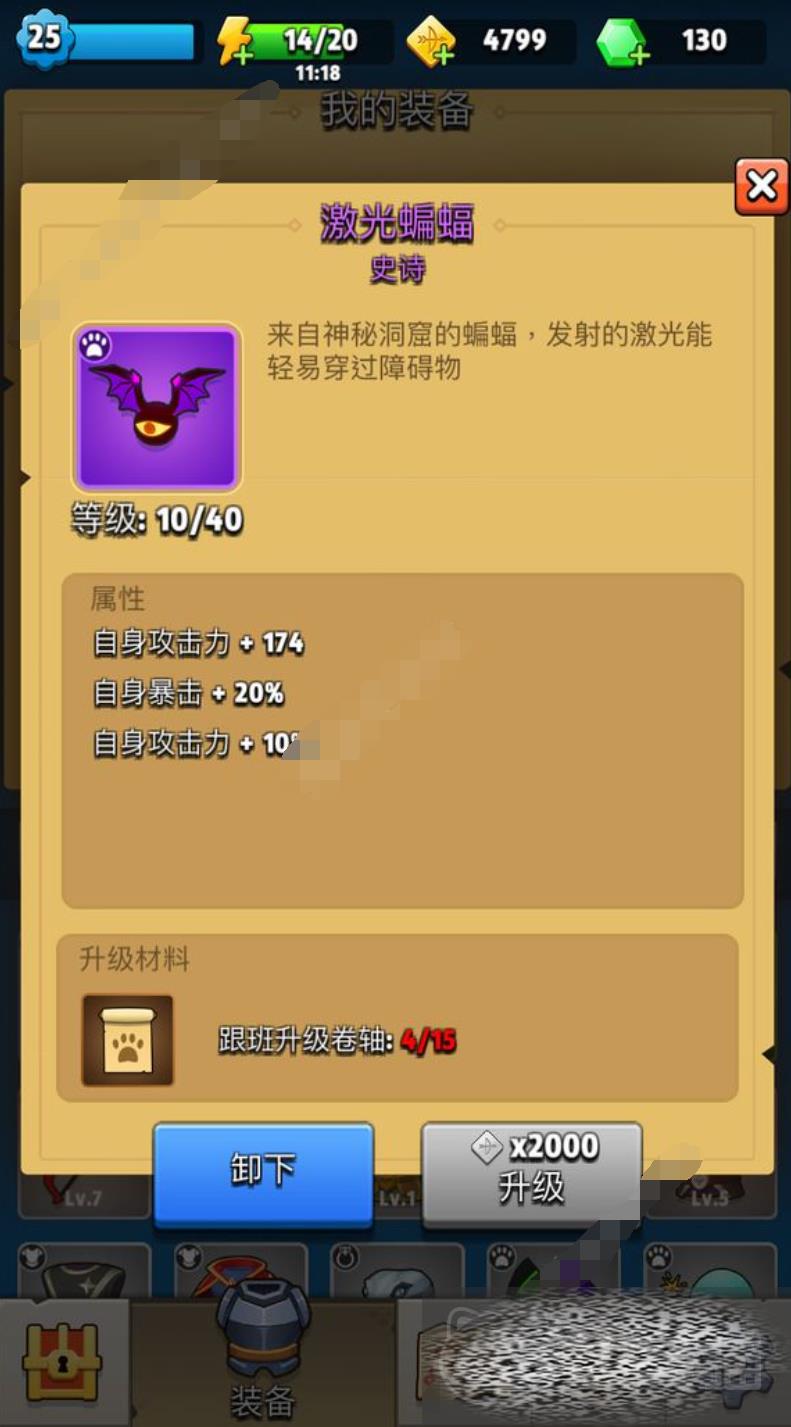The width and height of the screenshot is (791, 1427).
Task: Open the 装备 equipment tab
Action: 263,1358
